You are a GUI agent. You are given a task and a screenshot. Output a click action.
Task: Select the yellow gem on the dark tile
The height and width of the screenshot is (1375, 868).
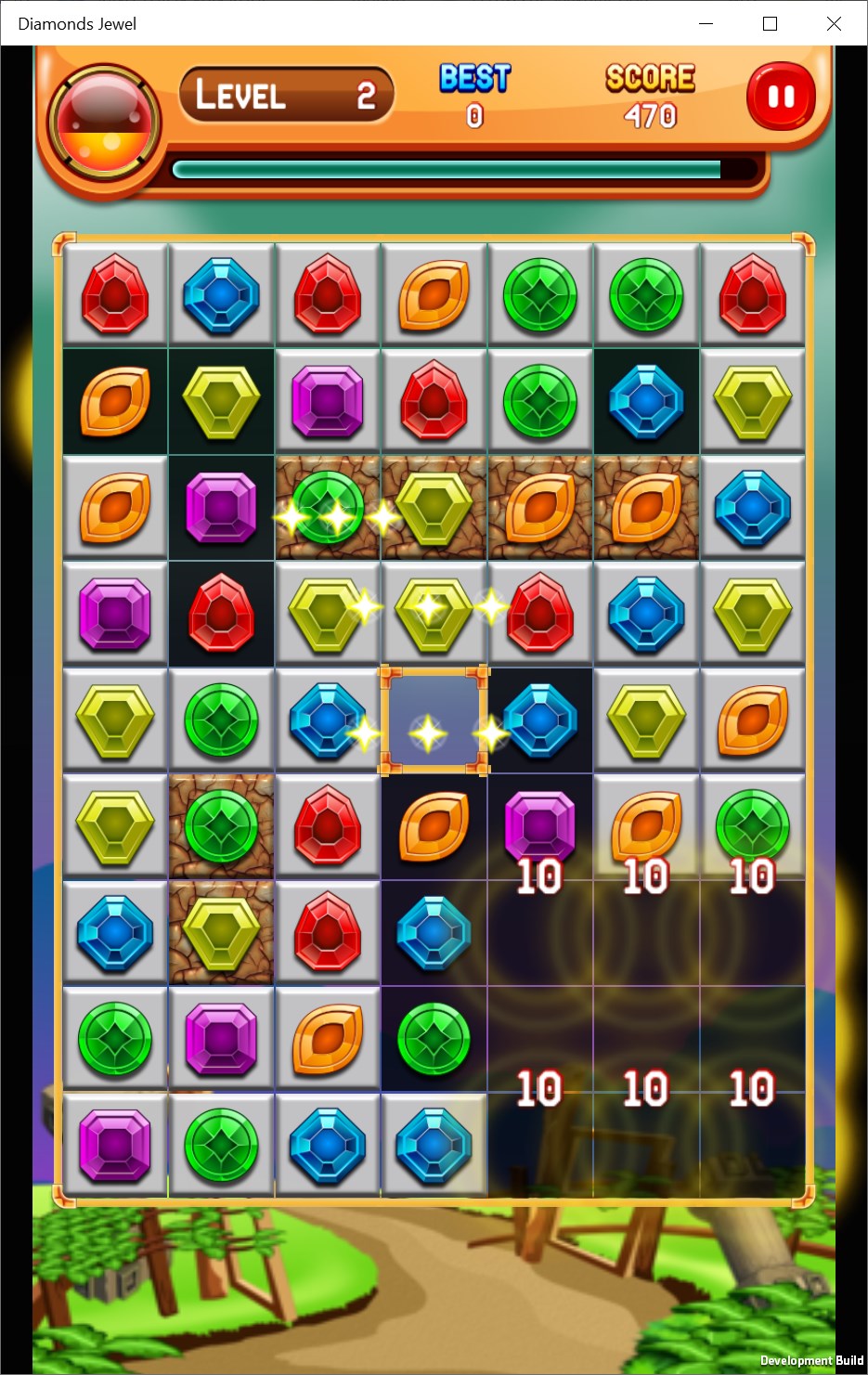pos(221,401)
